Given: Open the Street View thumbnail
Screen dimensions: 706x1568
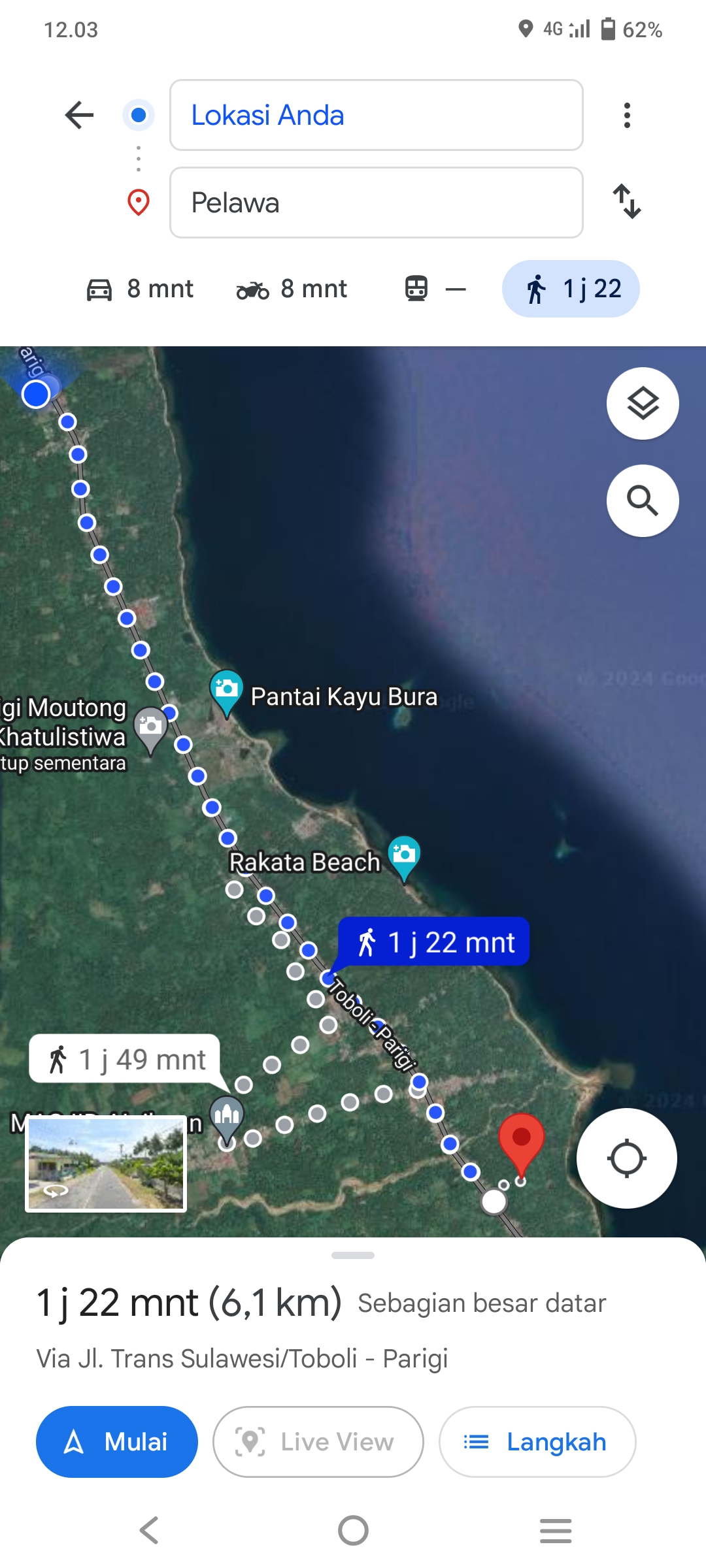Looking at the screenshot, I should [106, 1164].
